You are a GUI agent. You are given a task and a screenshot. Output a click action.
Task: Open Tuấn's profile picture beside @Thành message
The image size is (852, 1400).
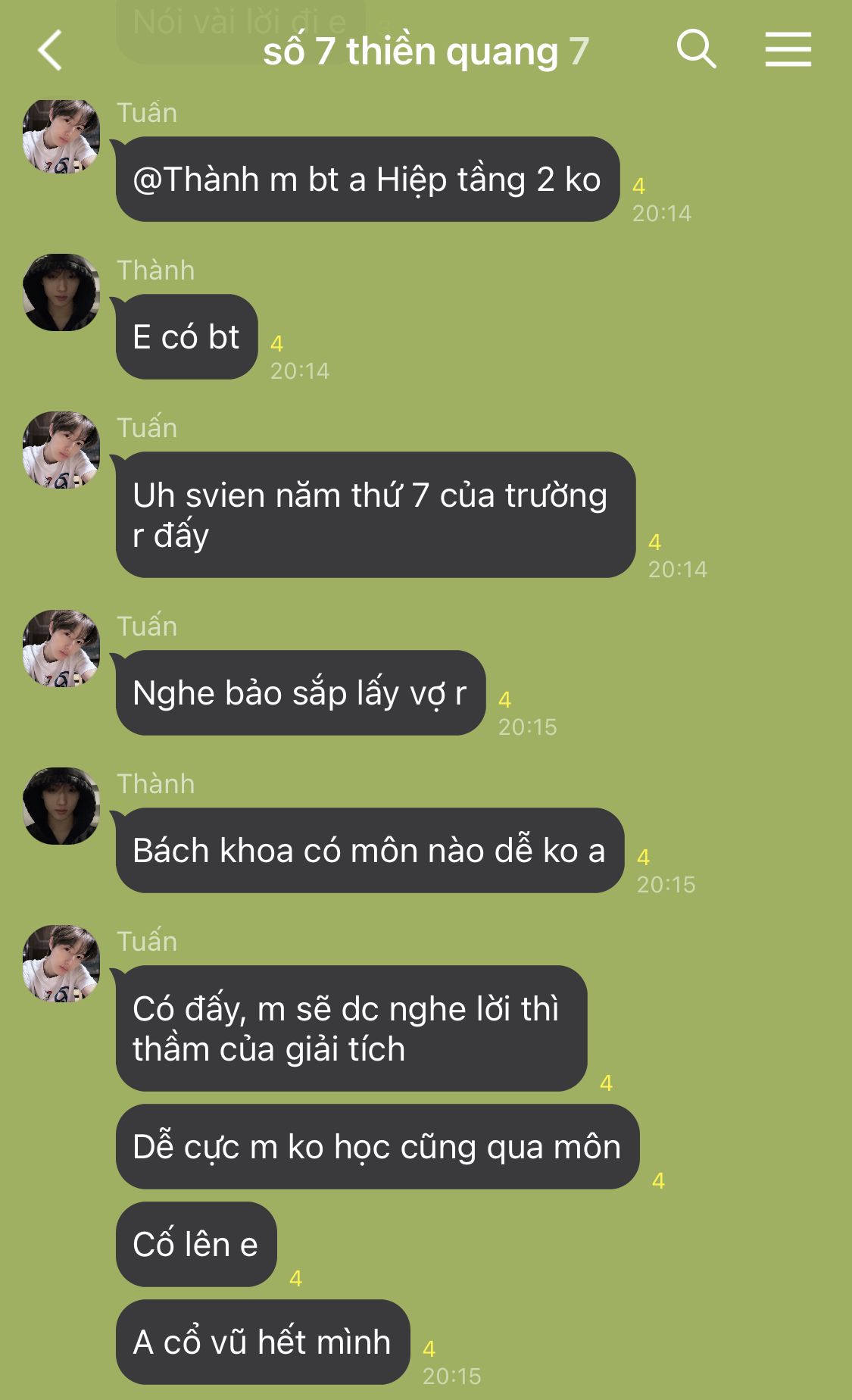[61, 136]
